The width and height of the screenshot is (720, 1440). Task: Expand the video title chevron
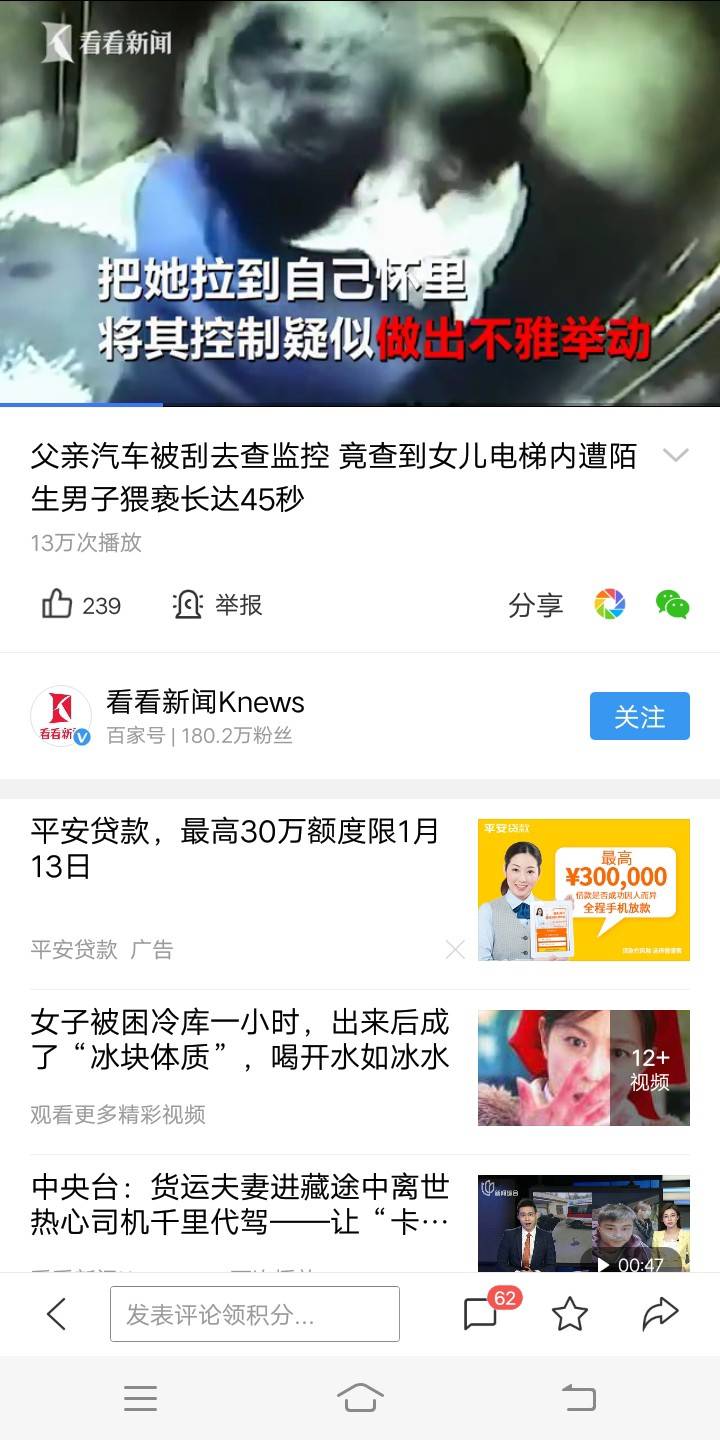[x=676, y=456]
